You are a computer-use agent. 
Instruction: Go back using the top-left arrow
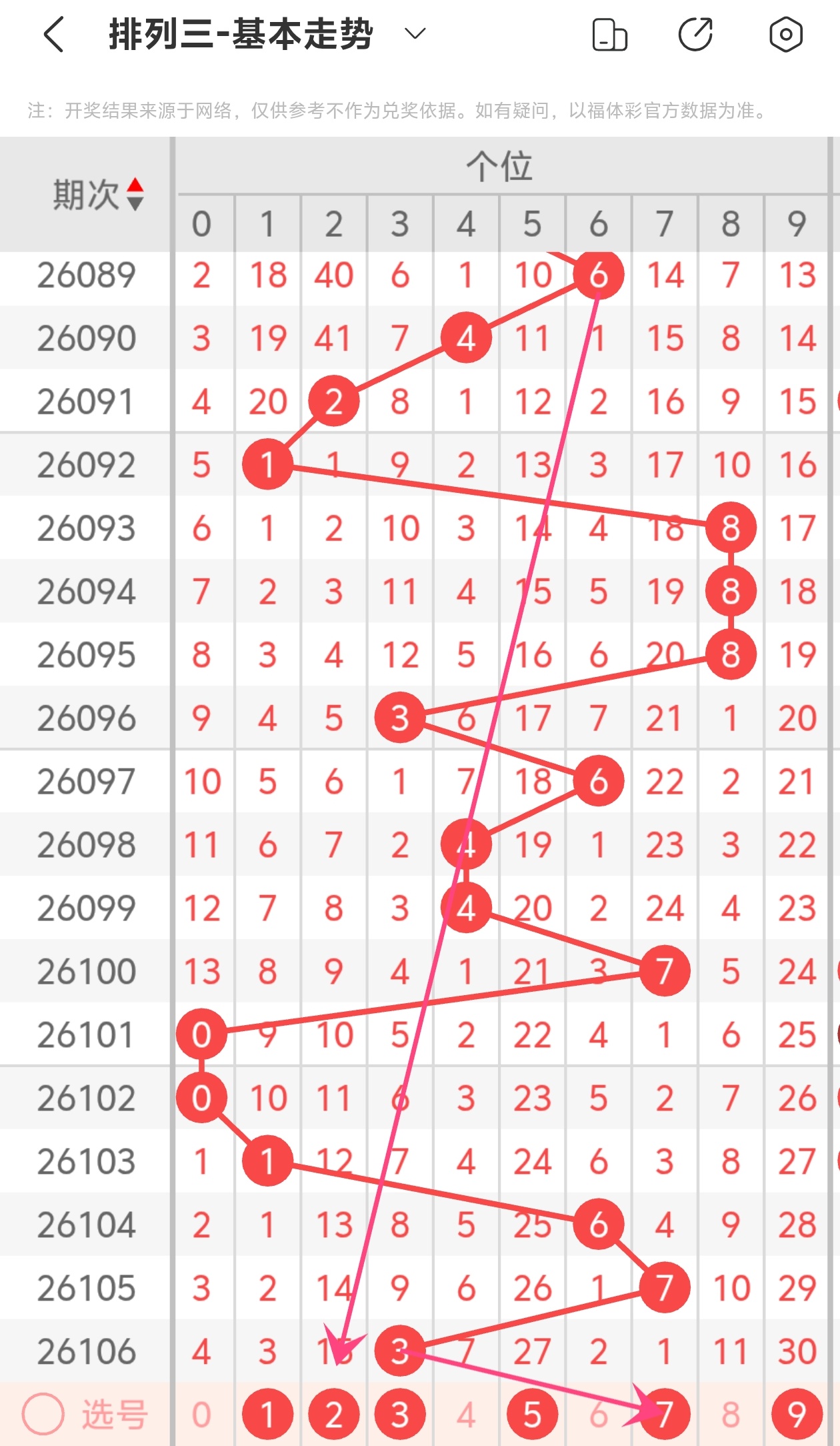pyautogui.click(x=55, y=35)
